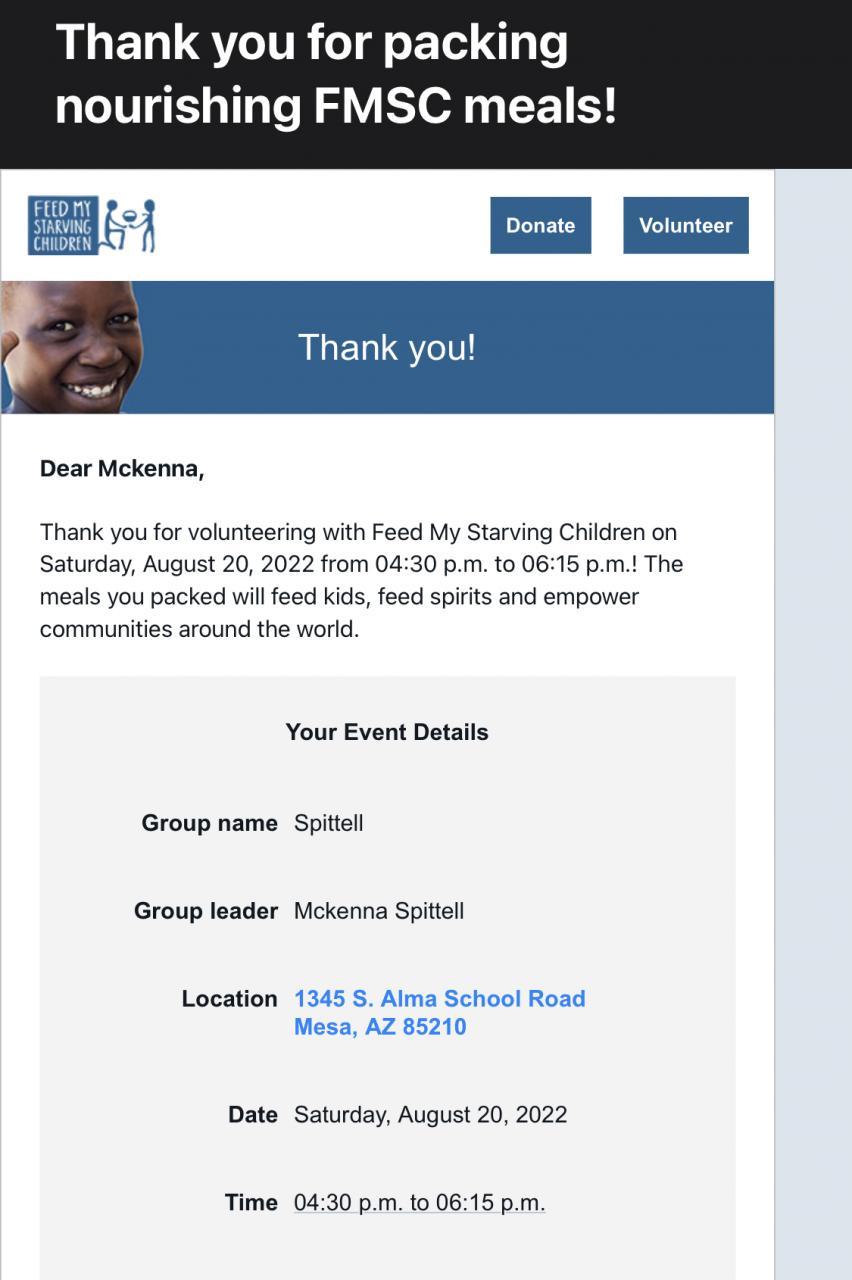This screenshot has width=852, height=1280.
Task: Open the Alma School Road address link
Action: (x=439, y=1012)
